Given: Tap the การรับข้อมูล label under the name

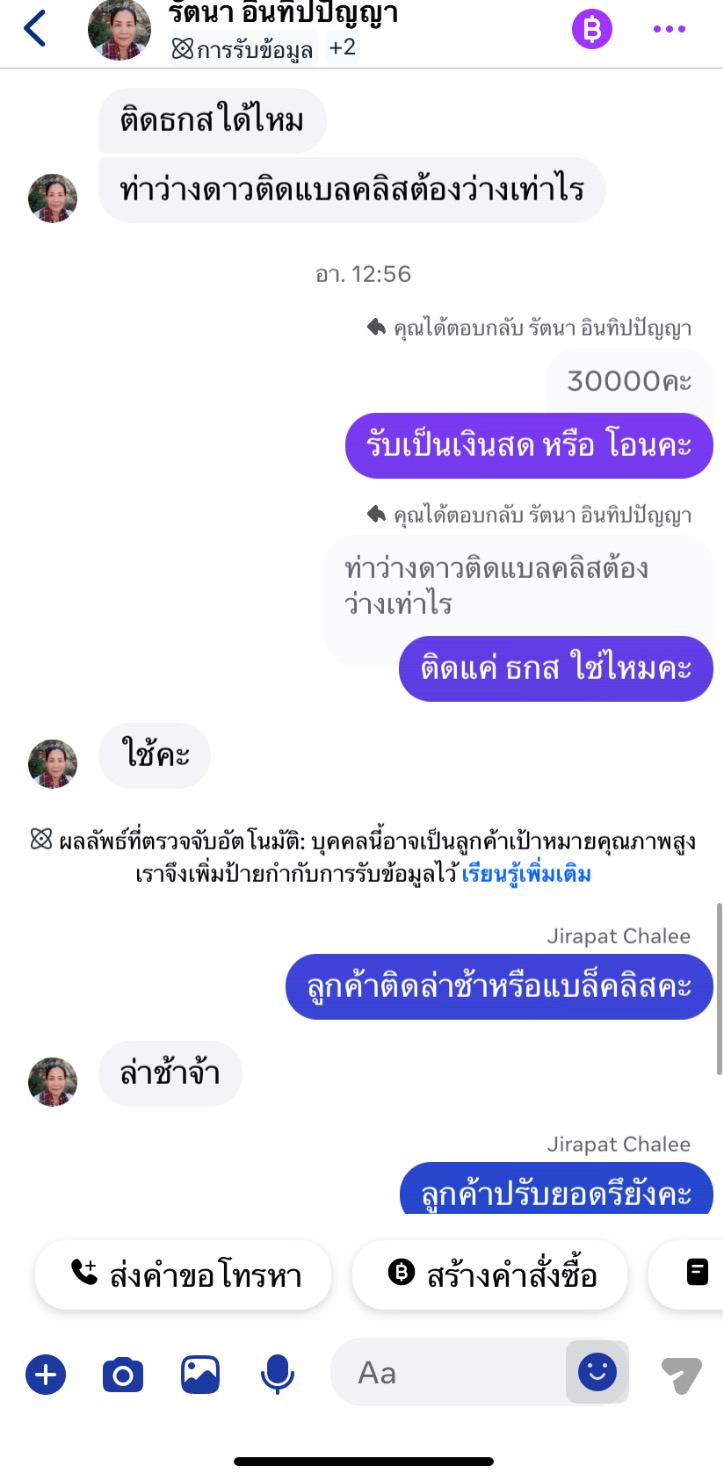Looking at the screenshot, I should 243,48.
